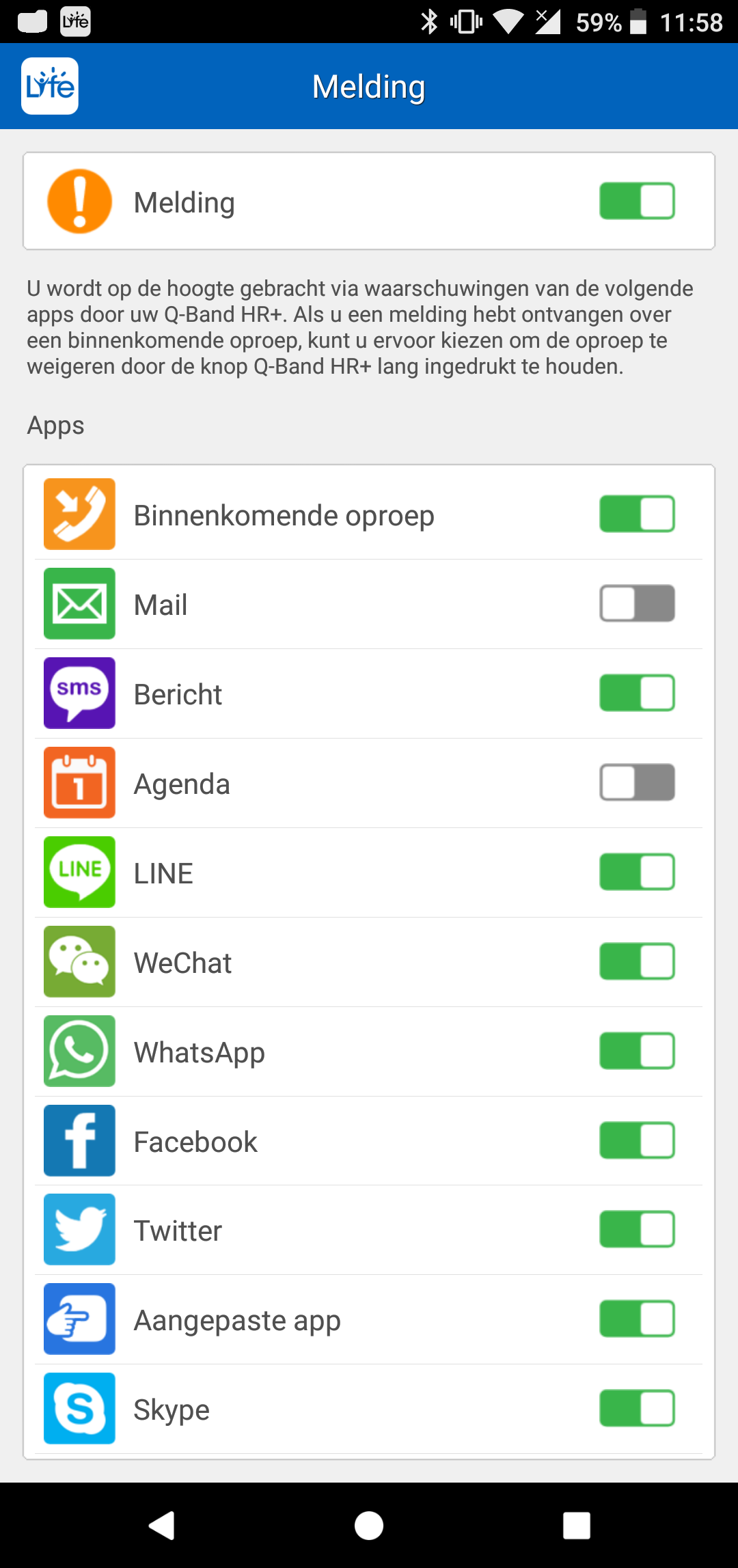Viewport: 738px width, 1568px height.
Task: Tap the Life logo in header
Action: point(50,86)
